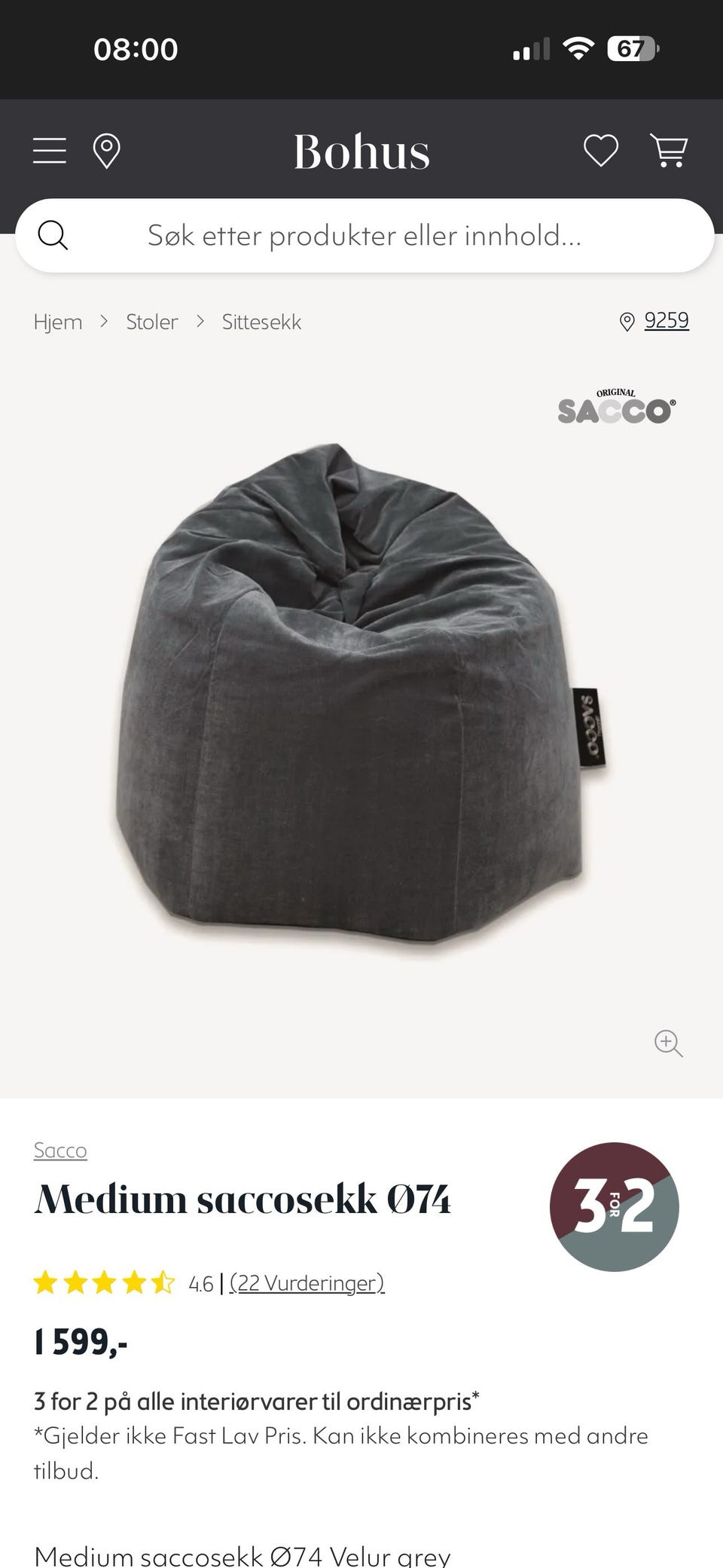Open the Stoler breadcrumb category
Viewport: 723px width, 1568px height.
click(x=151, y=322)
